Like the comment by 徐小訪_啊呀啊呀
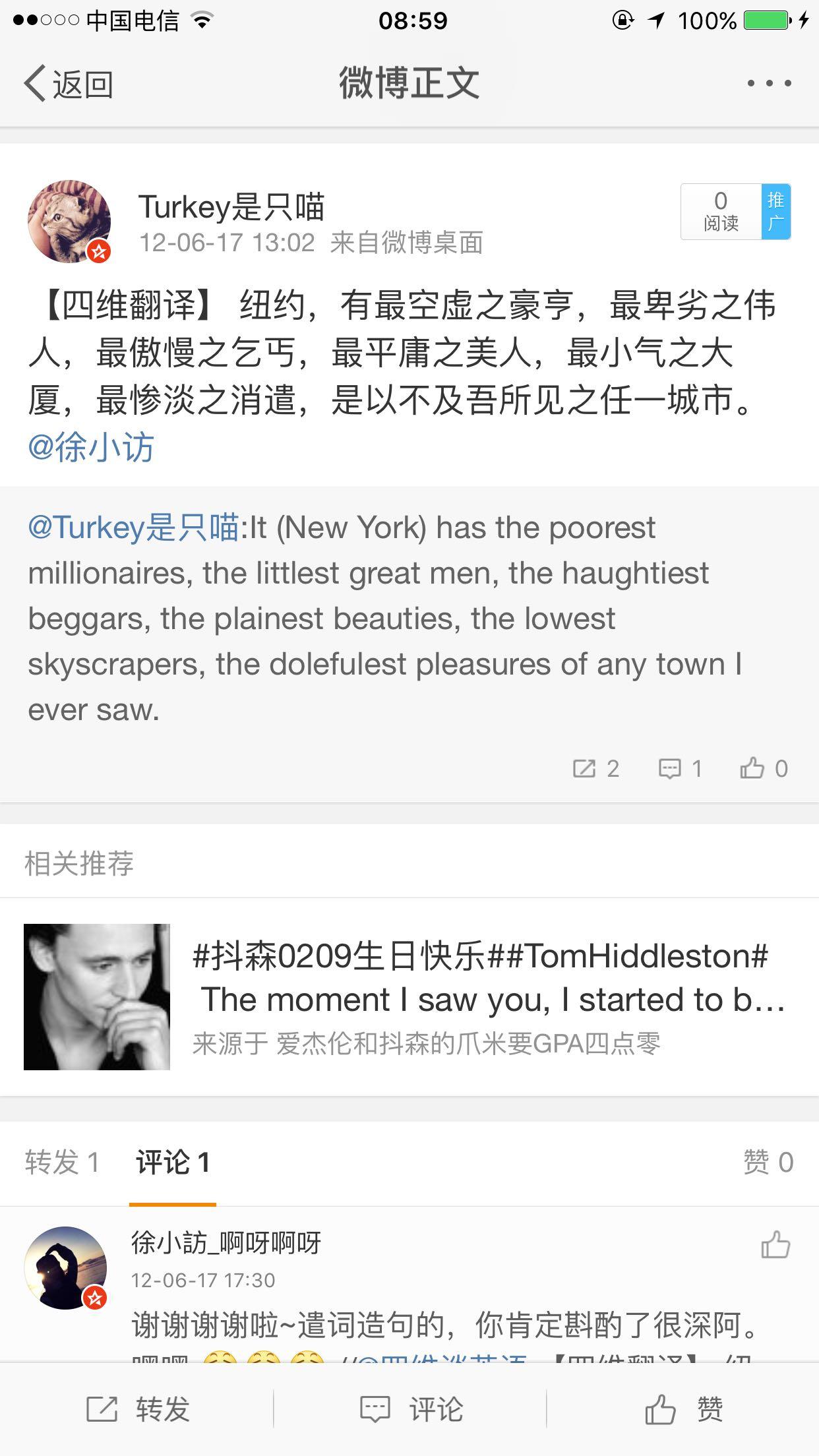 coord(775,1245)
